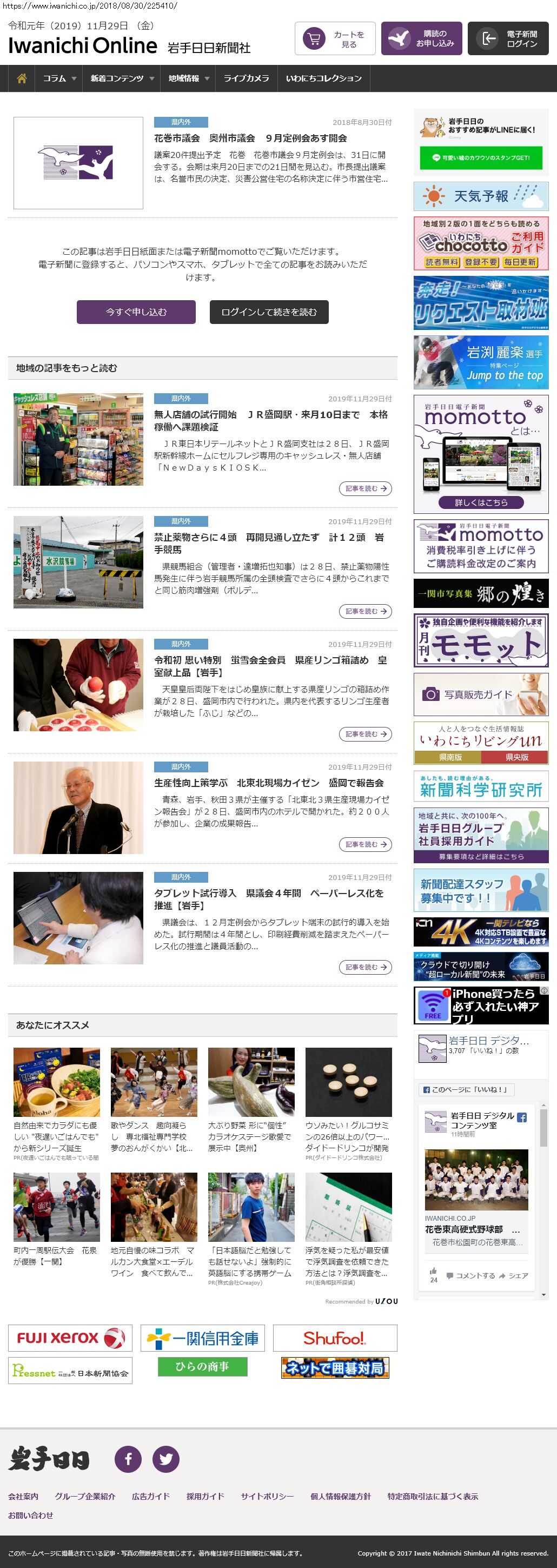The width and height of the screenshot is (557, 1568).
Task: Visit the Twitter icon in footer
Action: point(165,1458)
